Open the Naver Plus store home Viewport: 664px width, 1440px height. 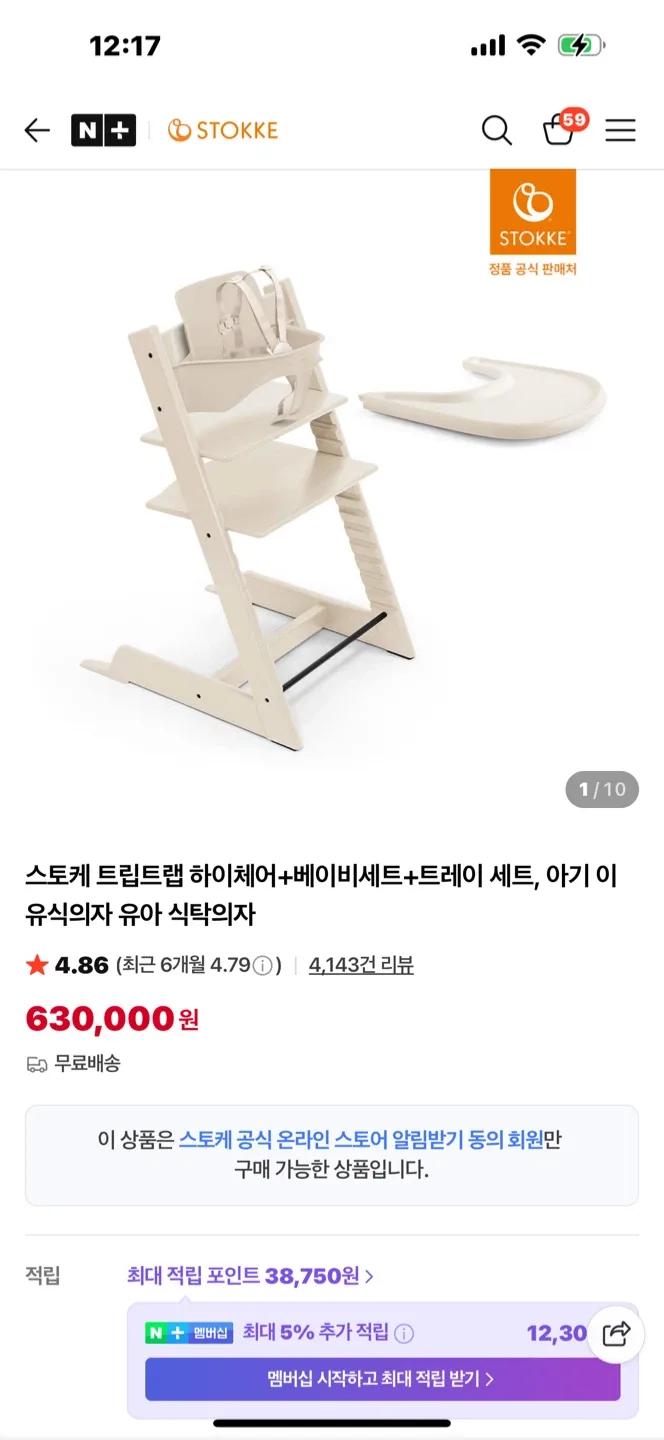pos(103,130)
